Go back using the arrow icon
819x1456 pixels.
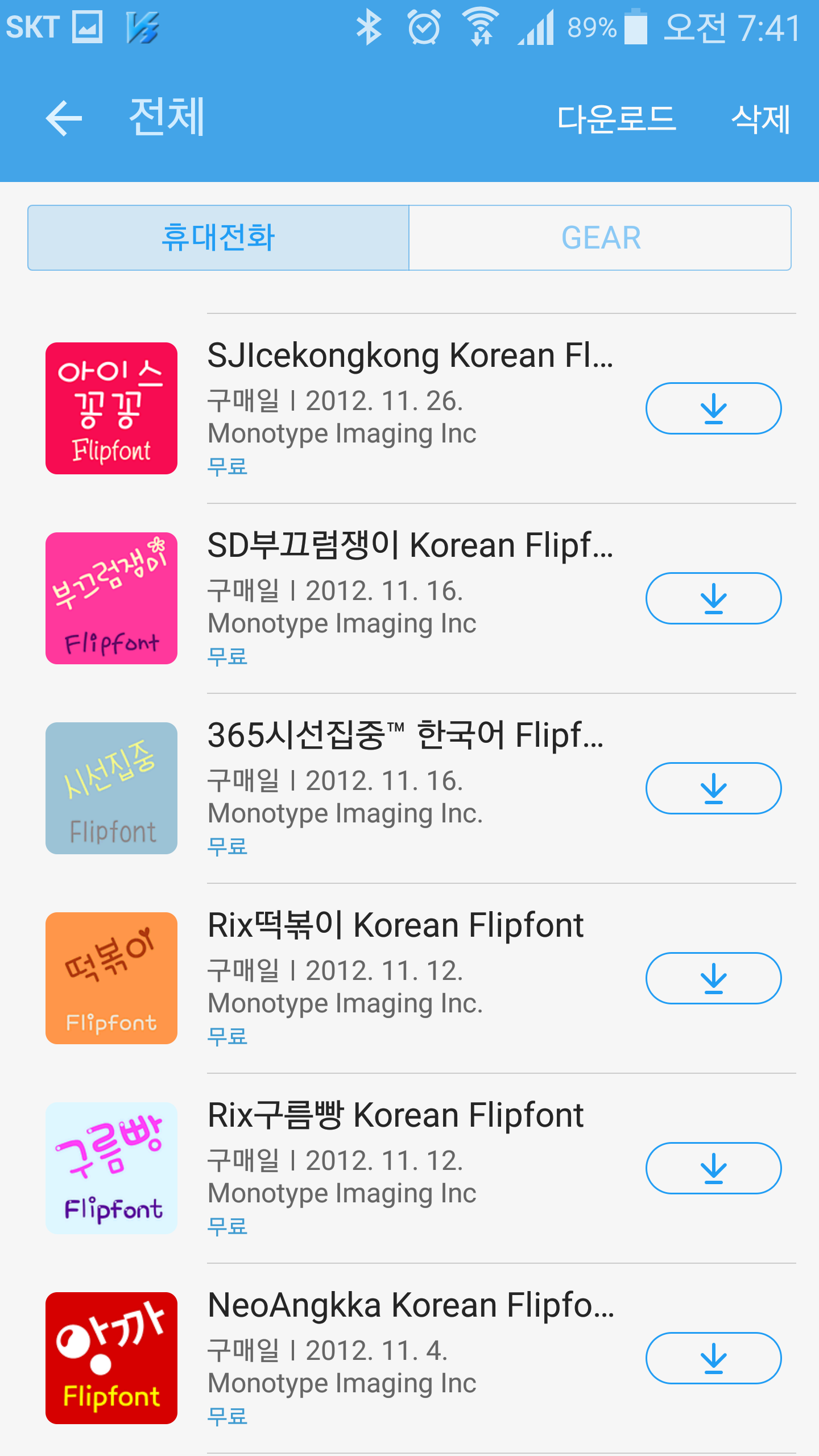[64, 118]
